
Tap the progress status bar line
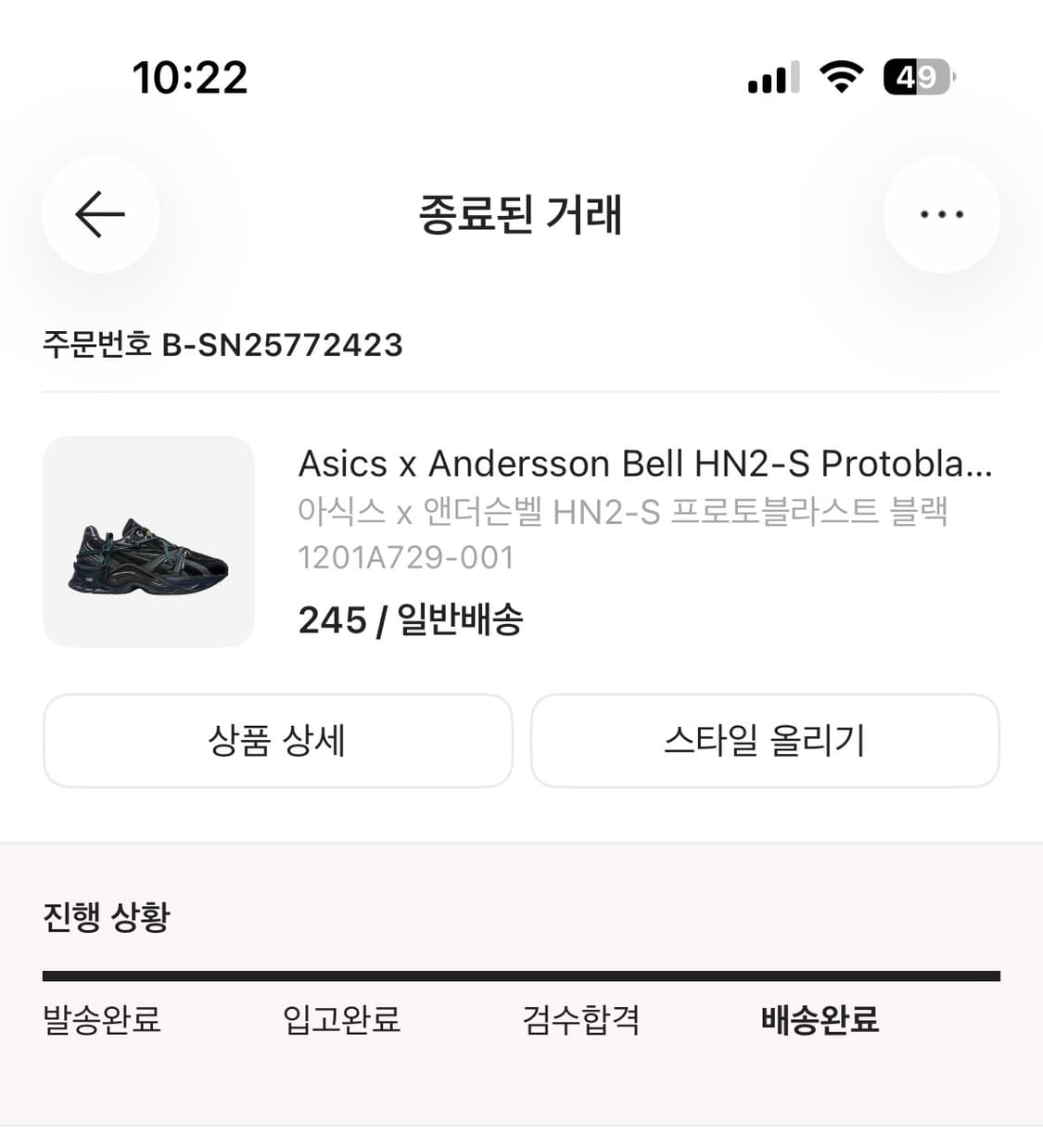click(521, 973)
